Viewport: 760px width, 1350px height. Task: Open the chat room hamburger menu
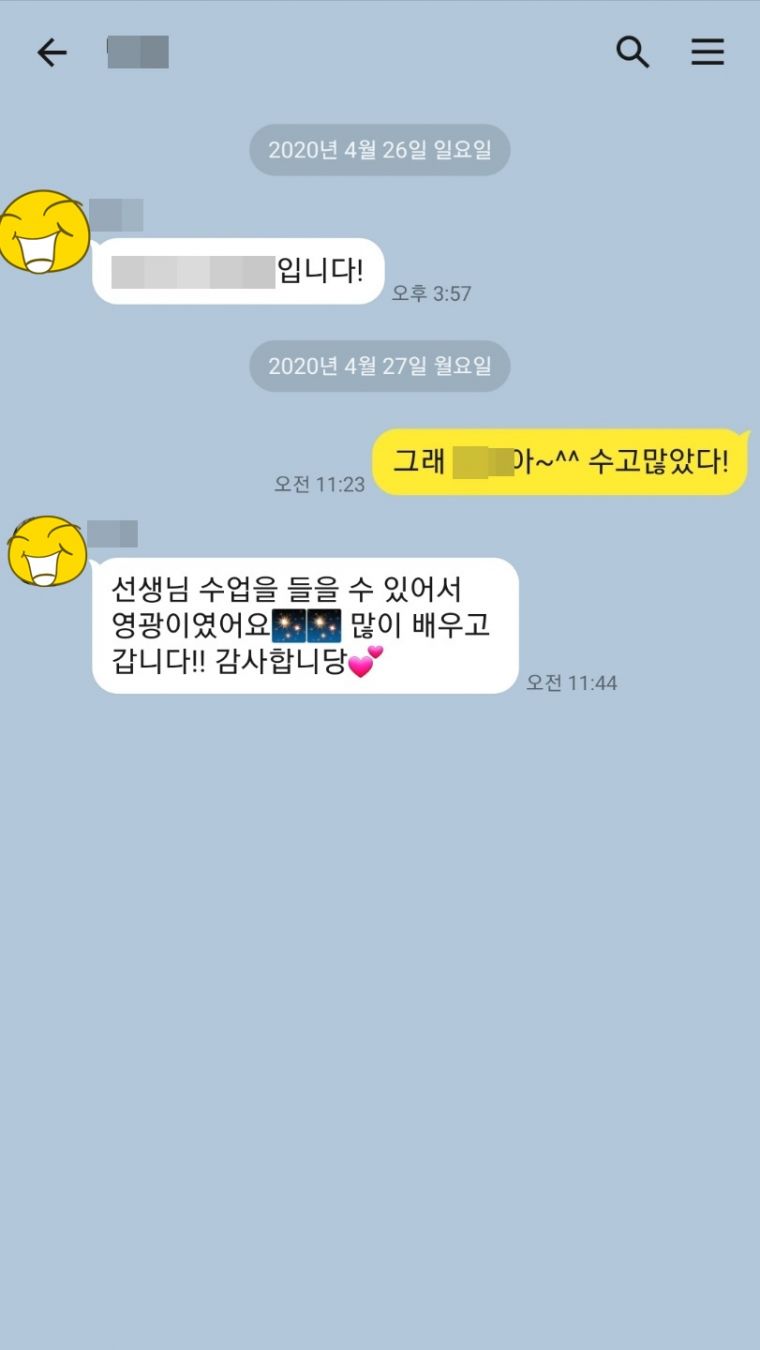(707, 52)
